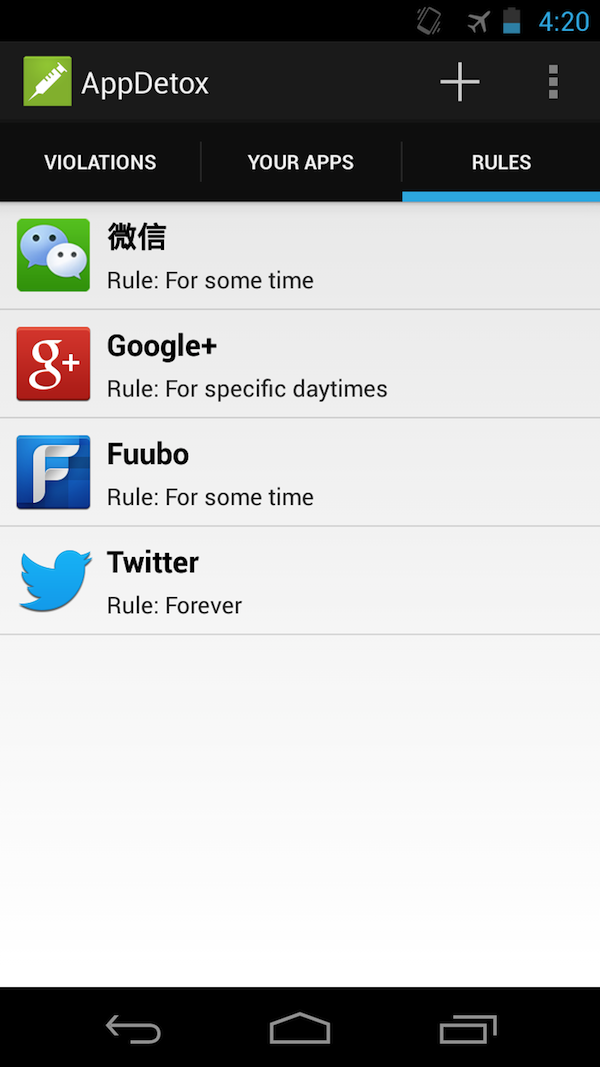
Task: Open the Fuubo rule
Action: (x=300, y=472)
